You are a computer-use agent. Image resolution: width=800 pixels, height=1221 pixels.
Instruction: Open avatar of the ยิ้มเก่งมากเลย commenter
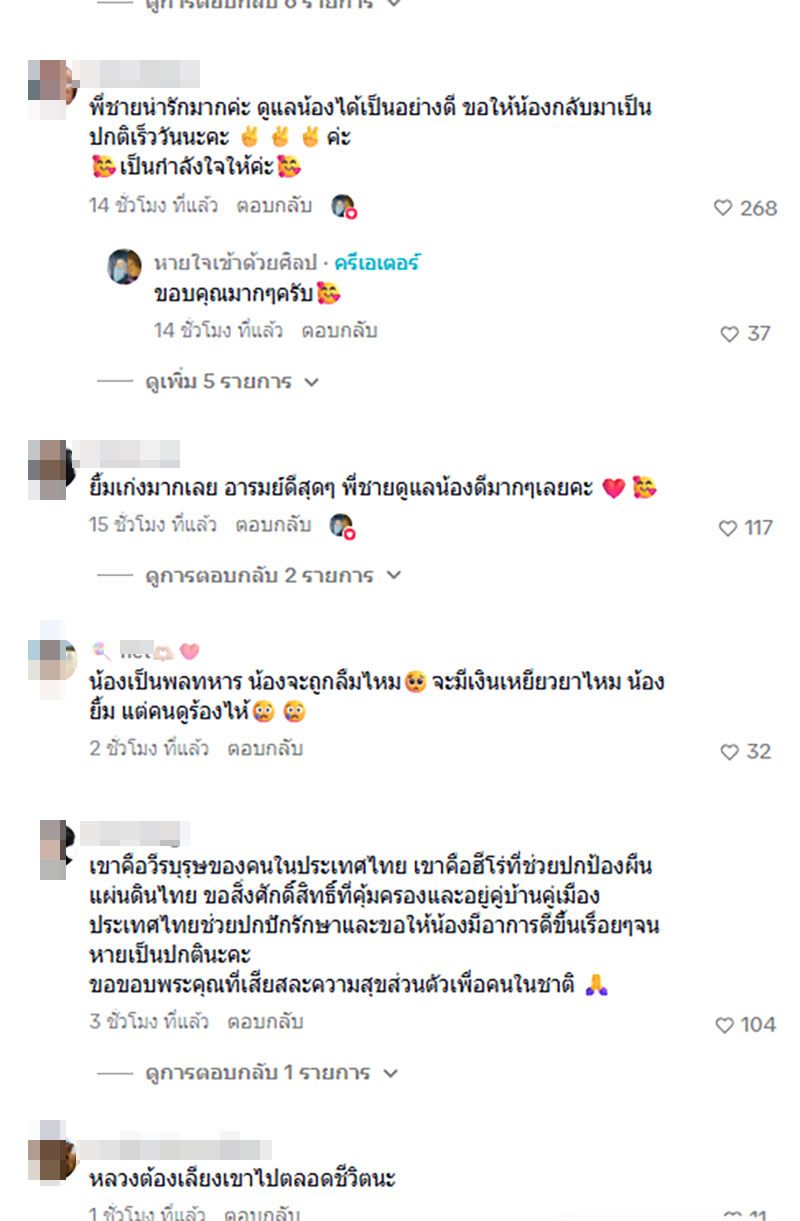pos(52,468)
